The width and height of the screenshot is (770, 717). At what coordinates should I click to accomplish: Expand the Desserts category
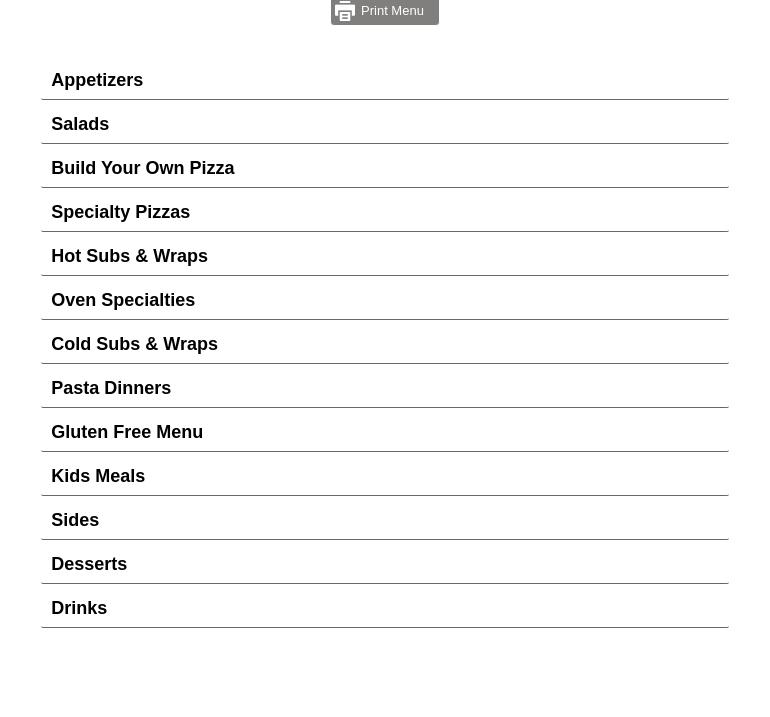pos(89,564)
